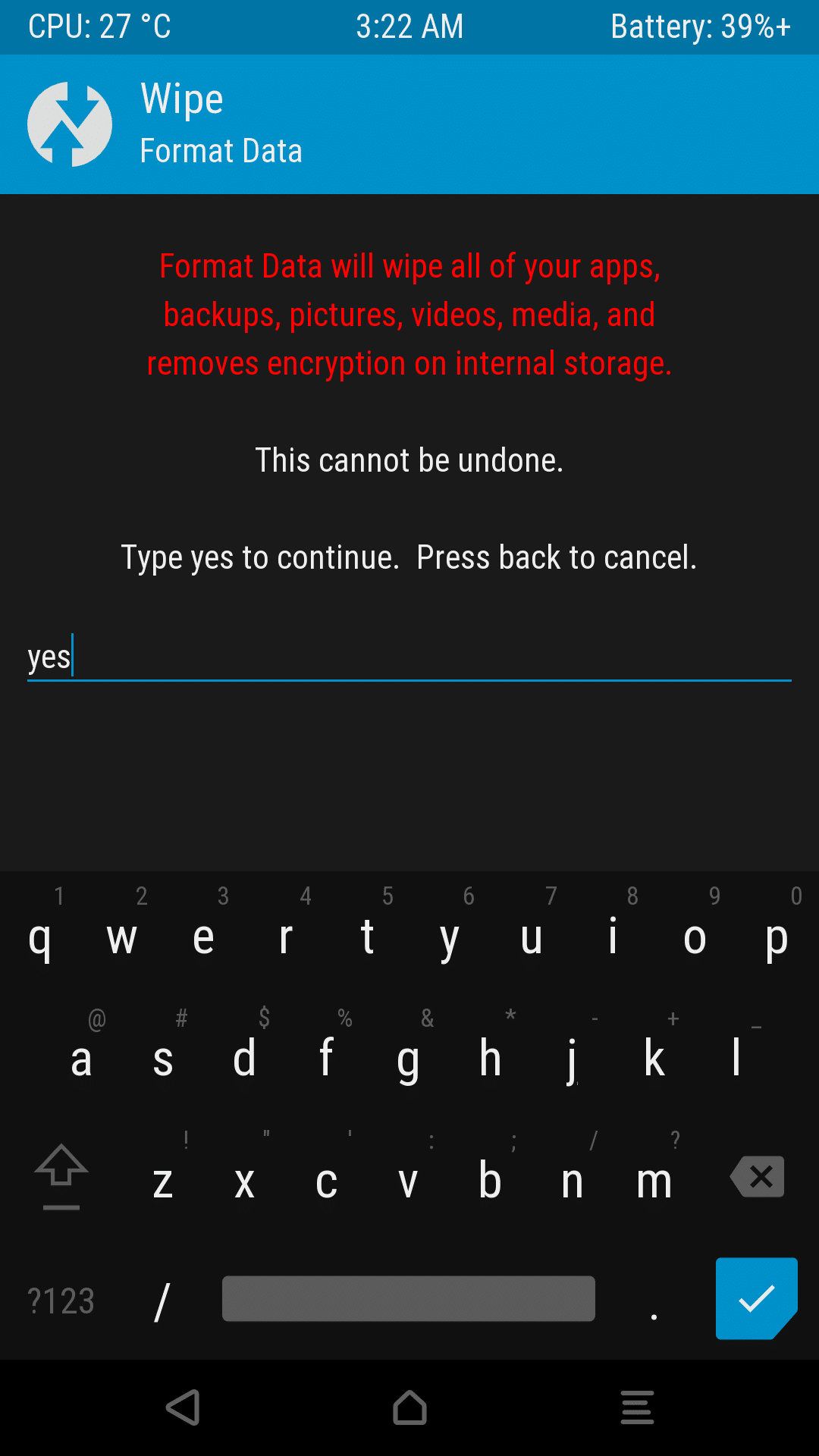The height and width of the screenshot is (1456, 819).
Task: Toggle the shift key on the keyboard
Action: click(61, 1175)
